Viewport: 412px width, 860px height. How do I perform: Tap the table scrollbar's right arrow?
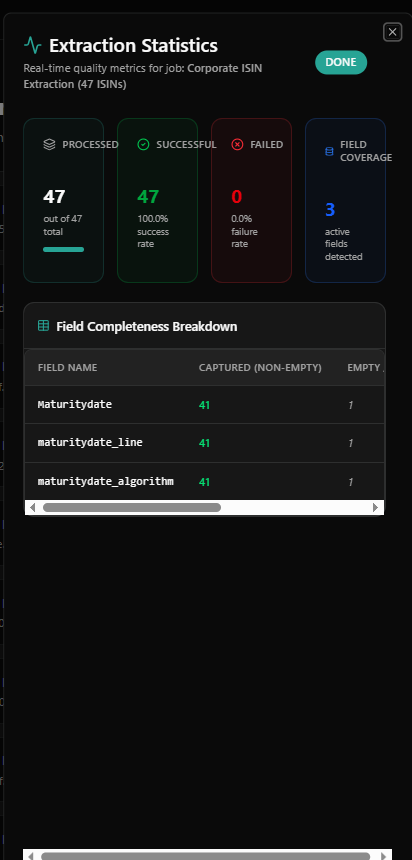coord(376,507)
